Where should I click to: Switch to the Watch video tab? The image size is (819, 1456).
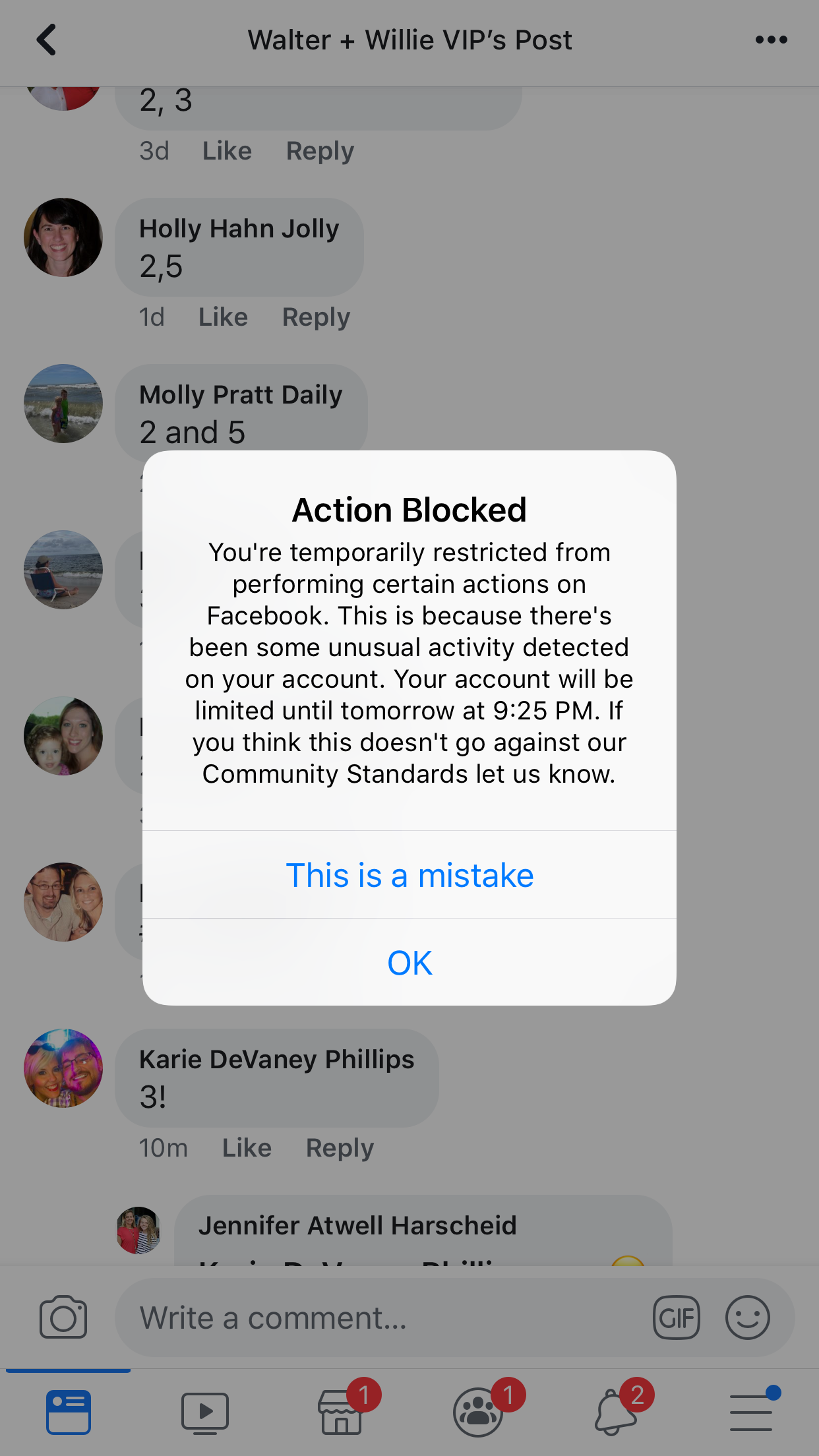click(205, 1412)
